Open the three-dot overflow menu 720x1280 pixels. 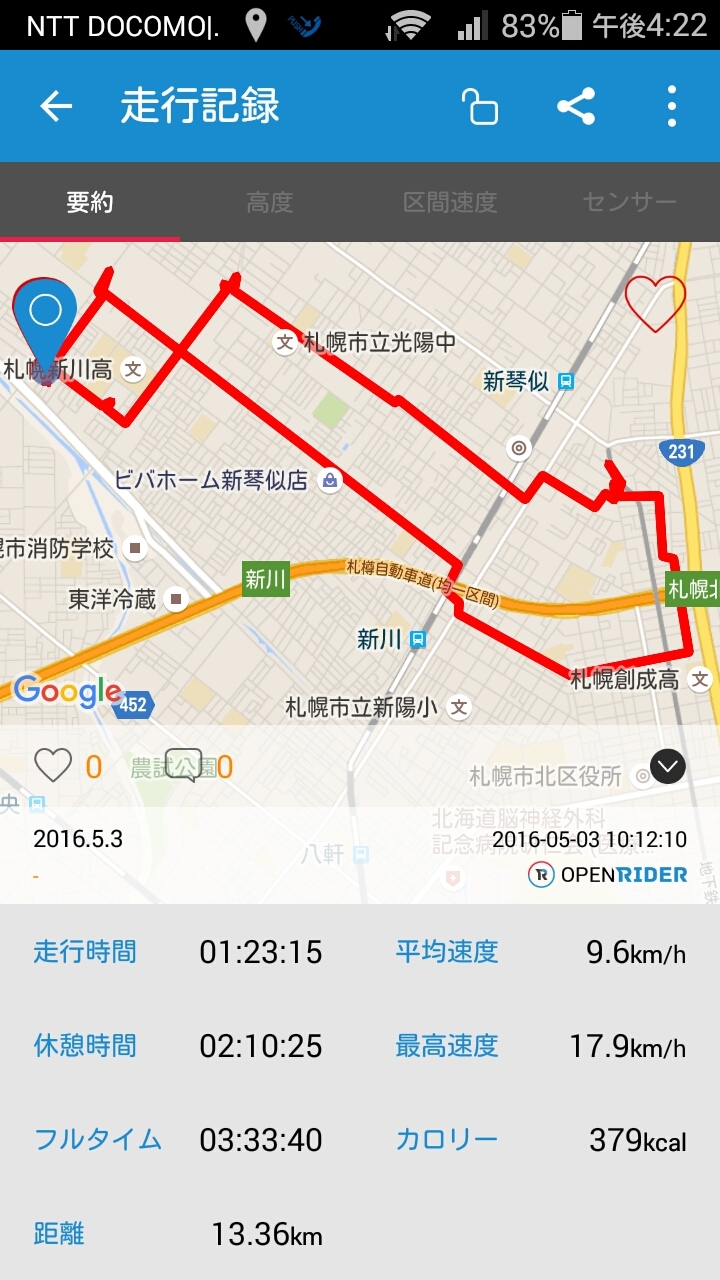[x=672, y=106]
